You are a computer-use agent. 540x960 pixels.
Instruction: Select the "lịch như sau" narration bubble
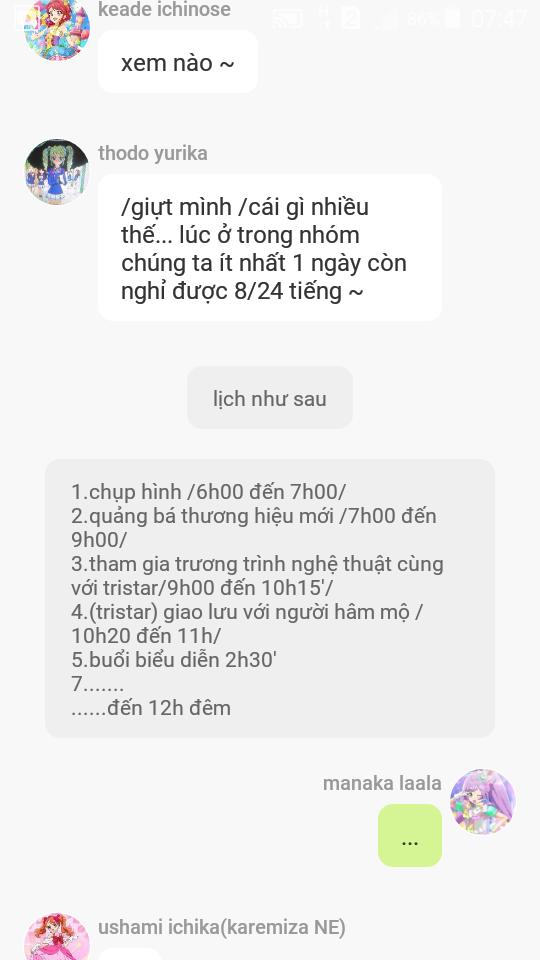pyautogui.click(x=270, y=398)
